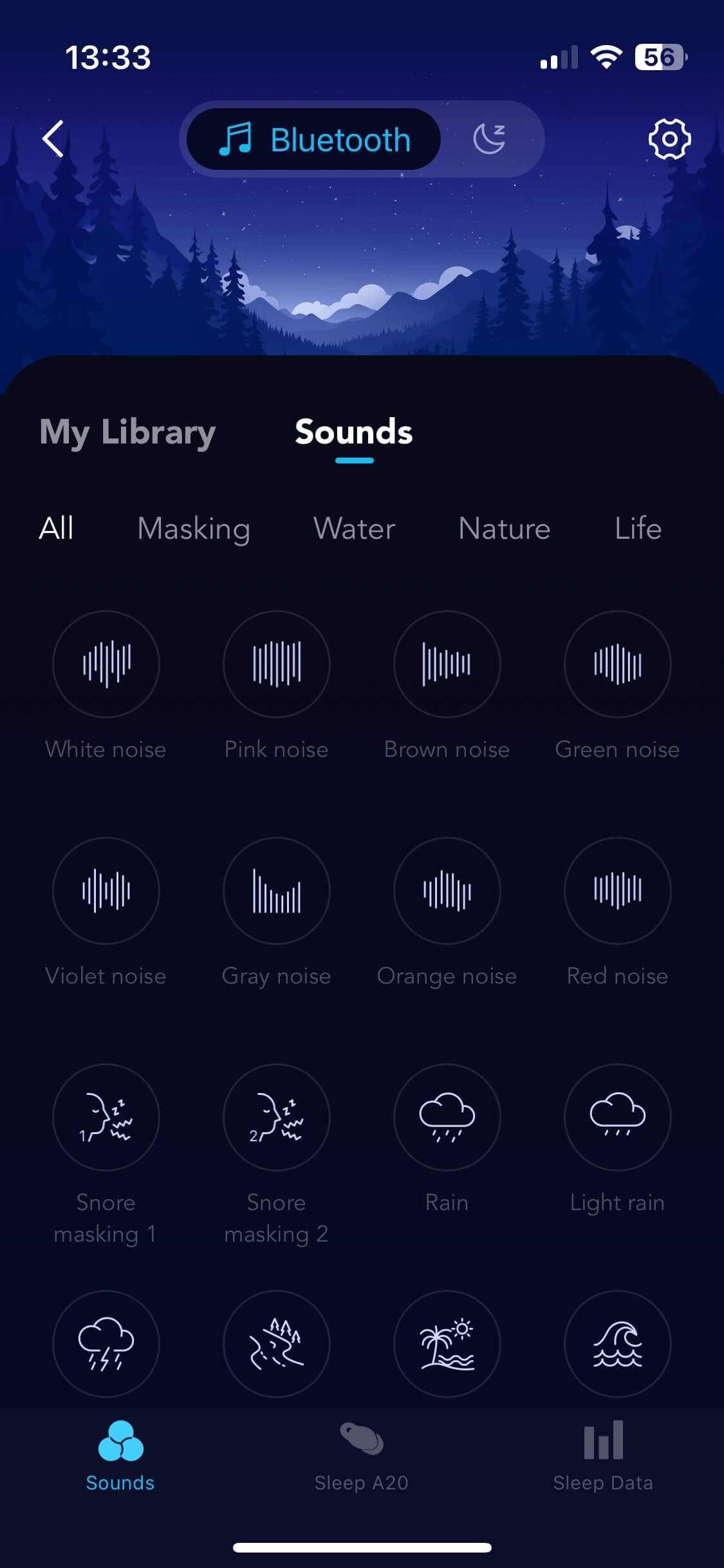The width and height of the screenshot is (724, 1568).
Task: Switch to the Life category
Action: [638, 528]
